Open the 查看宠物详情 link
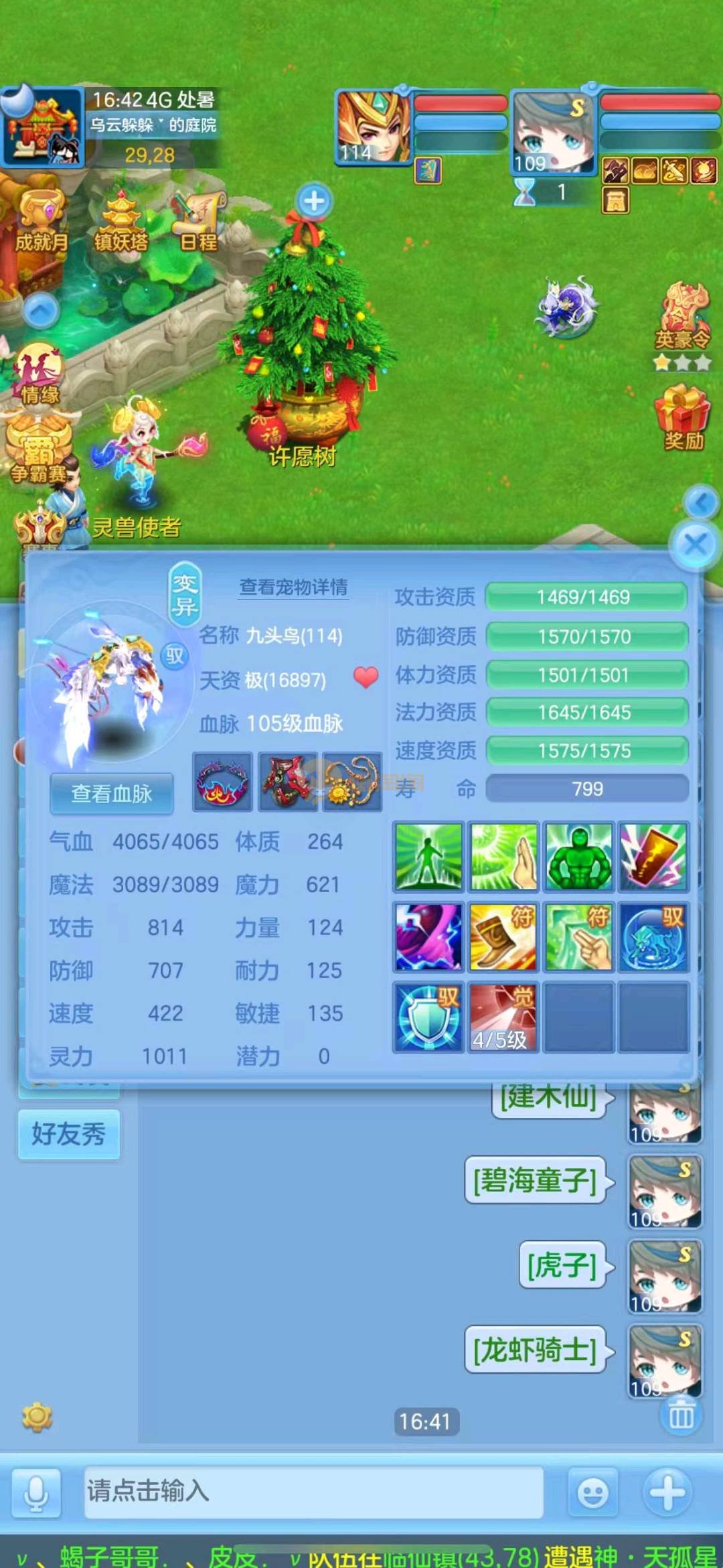The height and width of the screenshot is (1568, 723). point(293,587)
